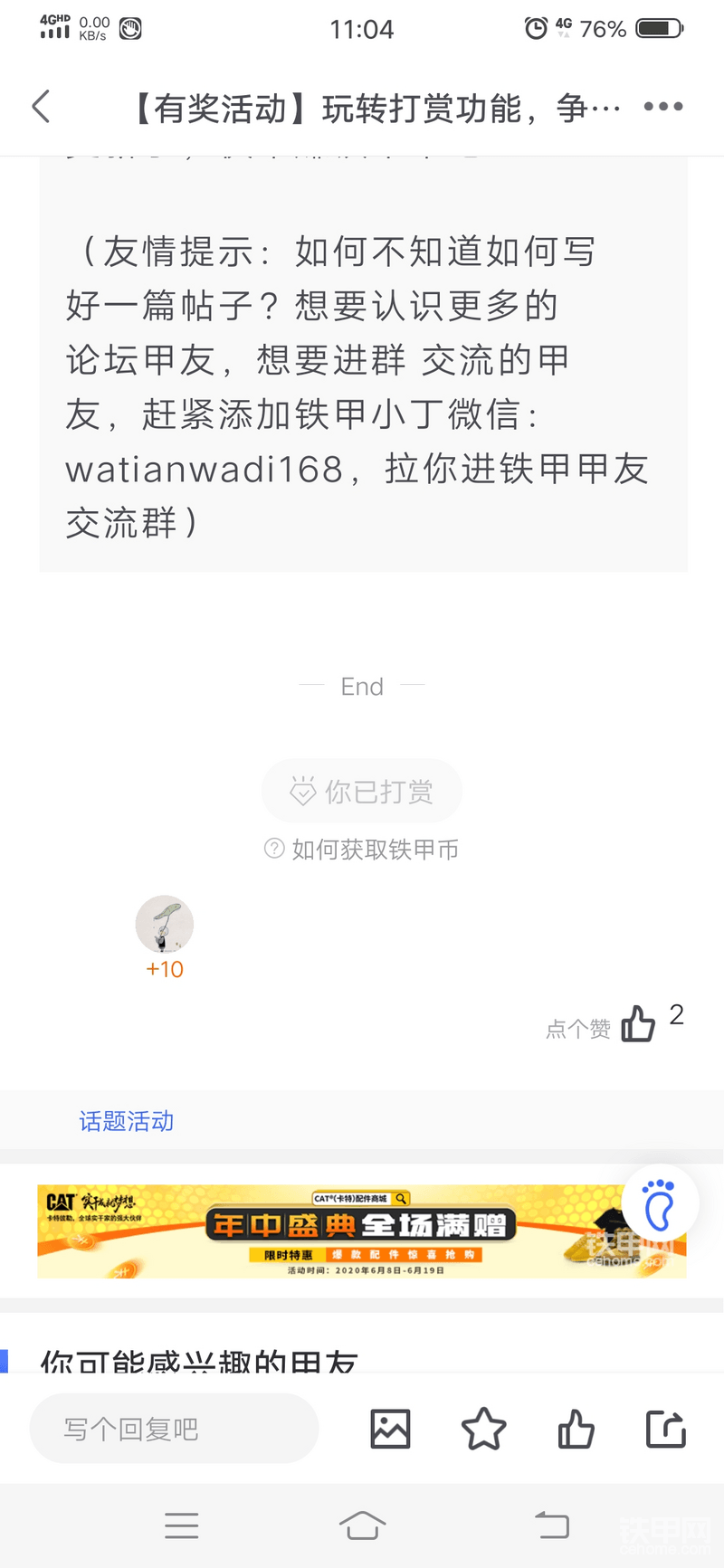Viewport: 724px width, 1568px height.
Task: Focus the 写个回复吧 reply field
Action: 174,1429
